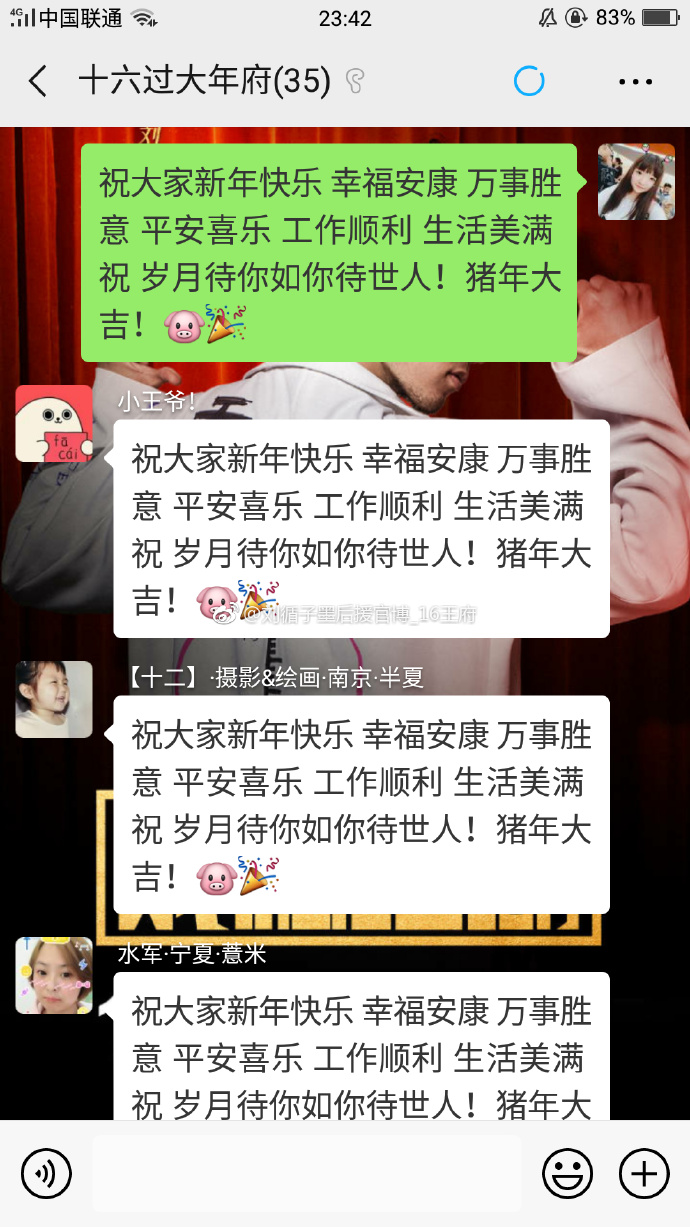The height and width of the screenshot is (1227, 690).
Task: Open the emoji picker
Action: tap(567, 1173)
